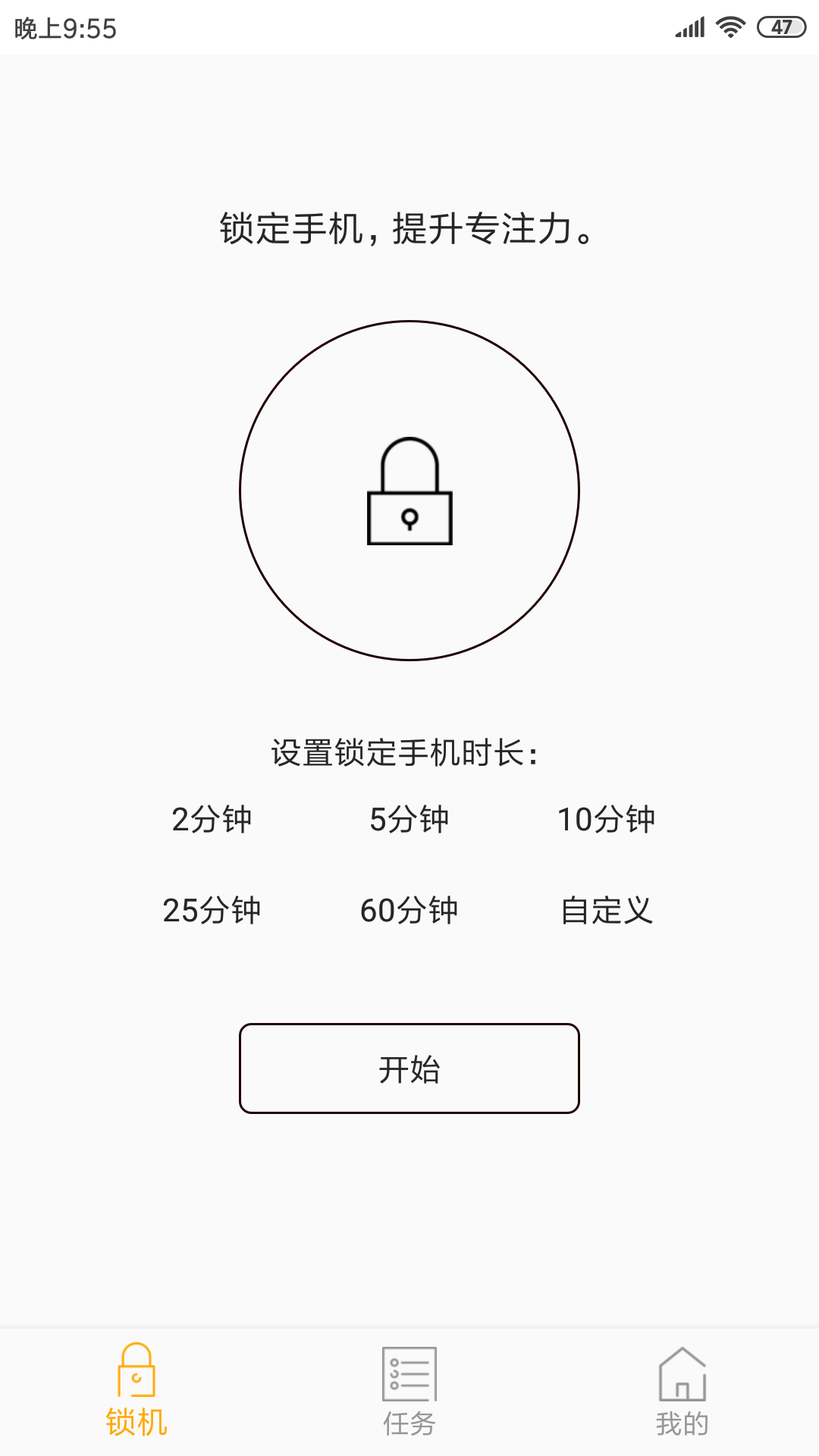Choose the 5分钟 duration option
Viewport: 819px width, 1456px height.
point(409,820)
